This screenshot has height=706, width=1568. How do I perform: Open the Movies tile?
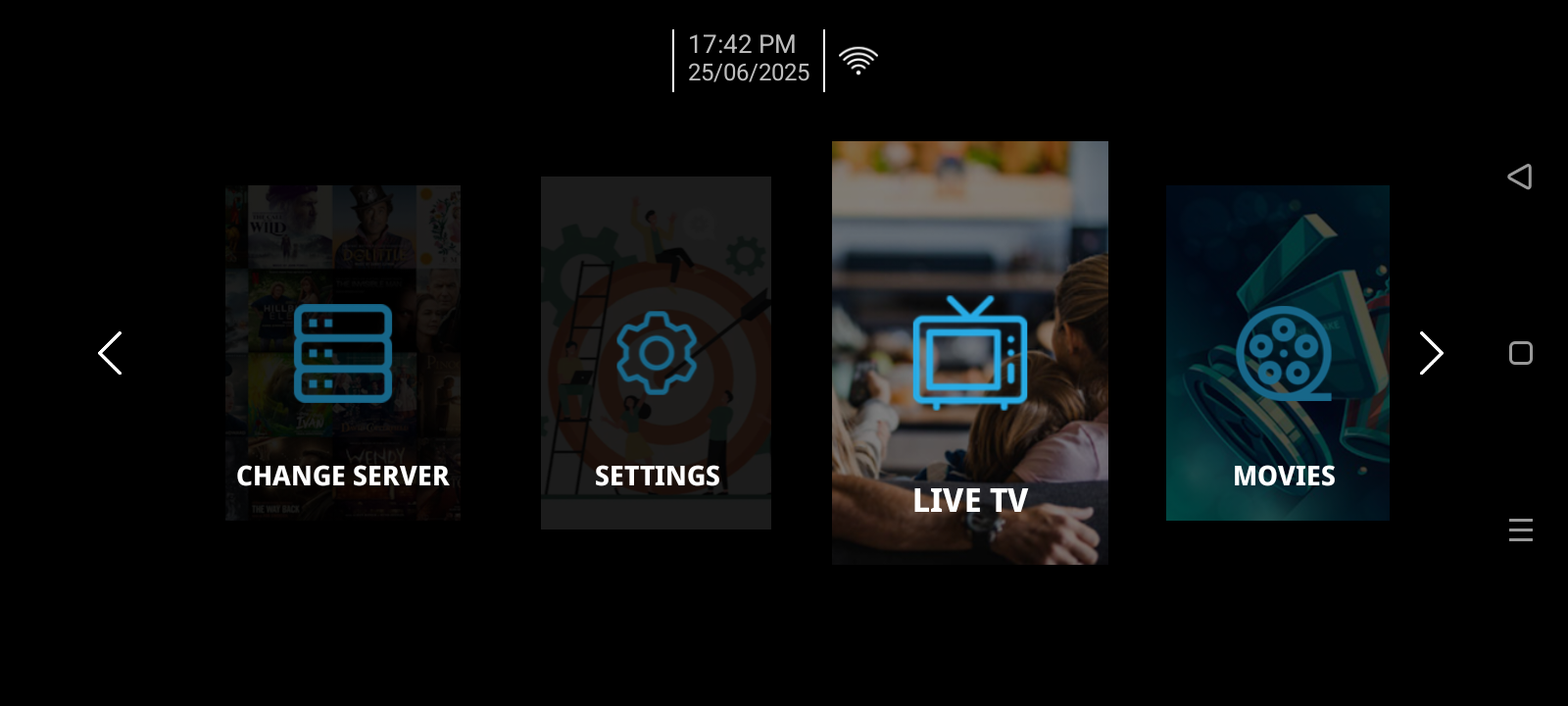(1277, 353)
